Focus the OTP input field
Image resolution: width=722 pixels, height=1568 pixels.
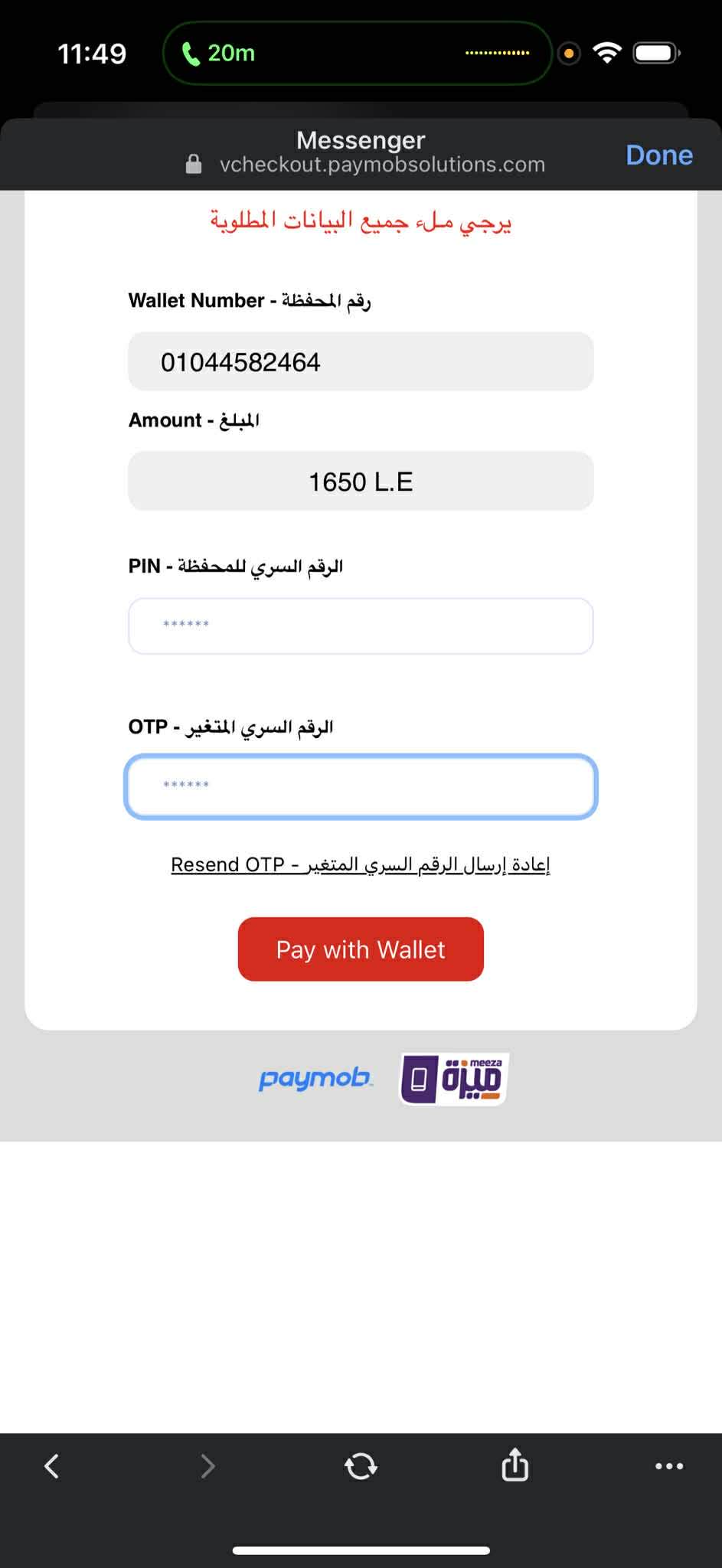point(361,786)
